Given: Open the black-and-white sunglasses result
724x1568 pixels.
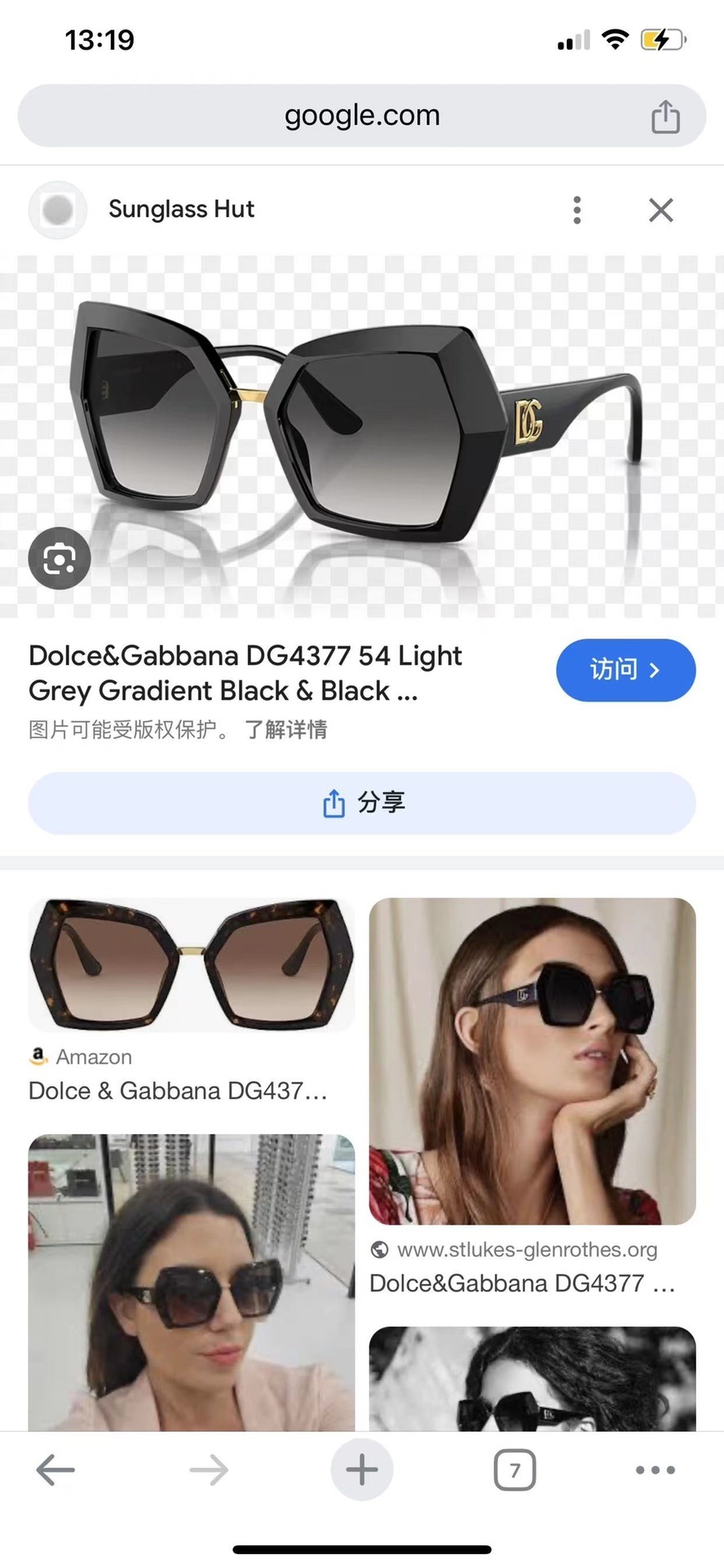Looking at the screenshot, I should [532, 1379].
